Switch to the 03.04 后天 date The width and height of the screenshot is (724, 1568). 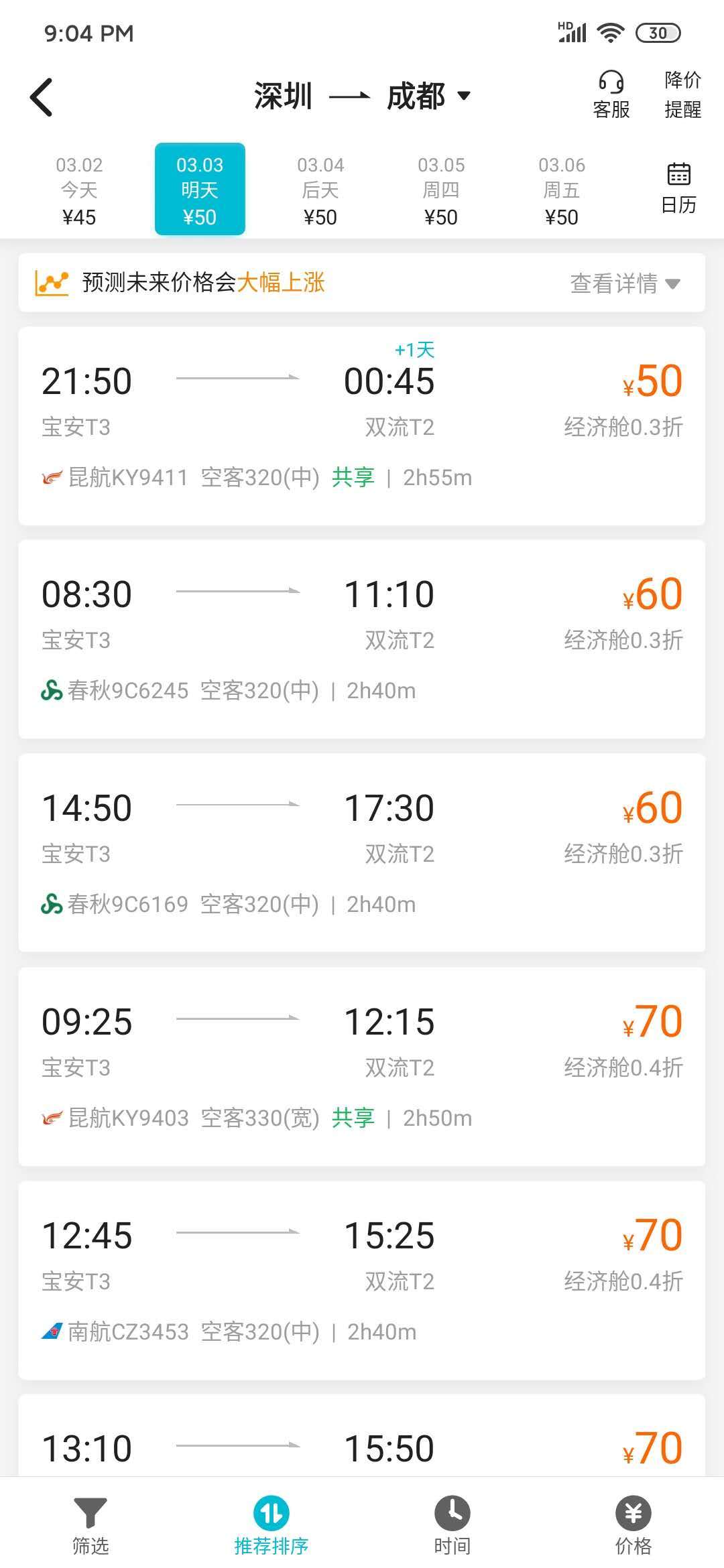coord(320,190)
